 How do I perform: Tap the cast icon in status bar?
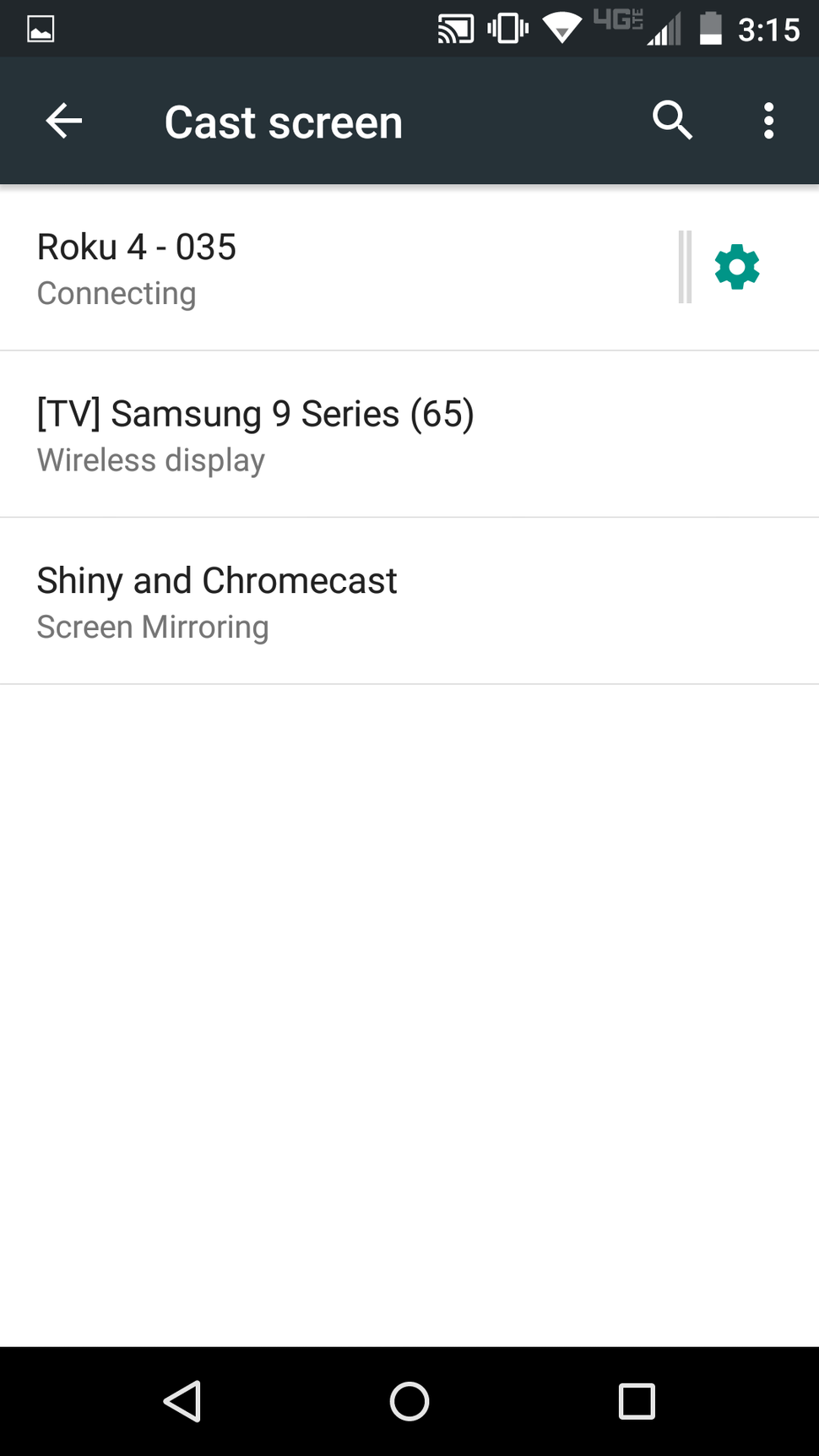(456, 28)
